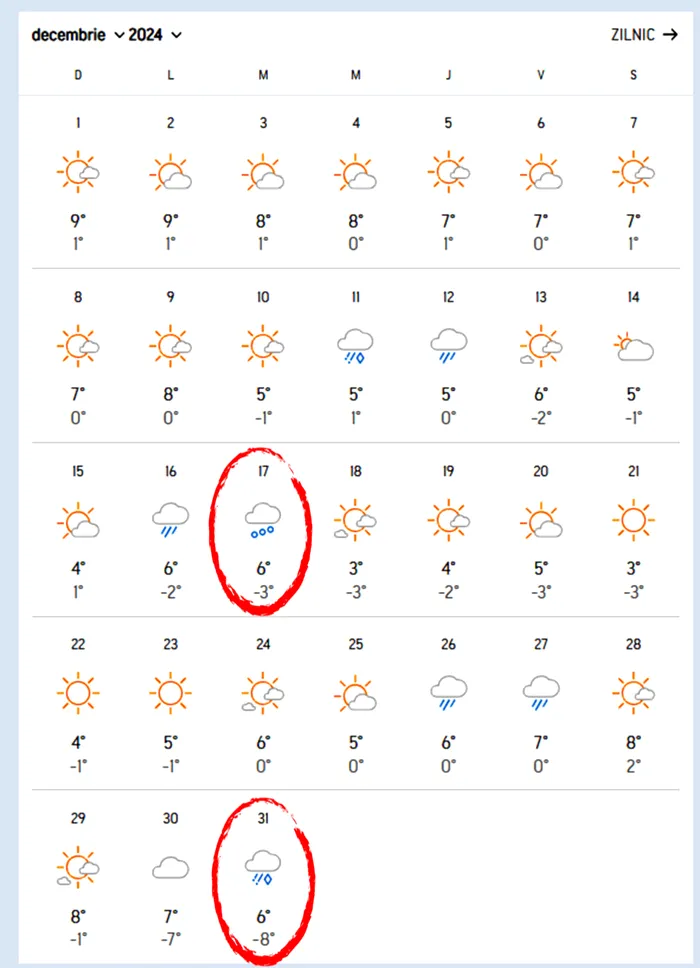Viewport: 700px width, 968px height.
Task: Open day 14 weather details
Action: click(x=633, y=356)
